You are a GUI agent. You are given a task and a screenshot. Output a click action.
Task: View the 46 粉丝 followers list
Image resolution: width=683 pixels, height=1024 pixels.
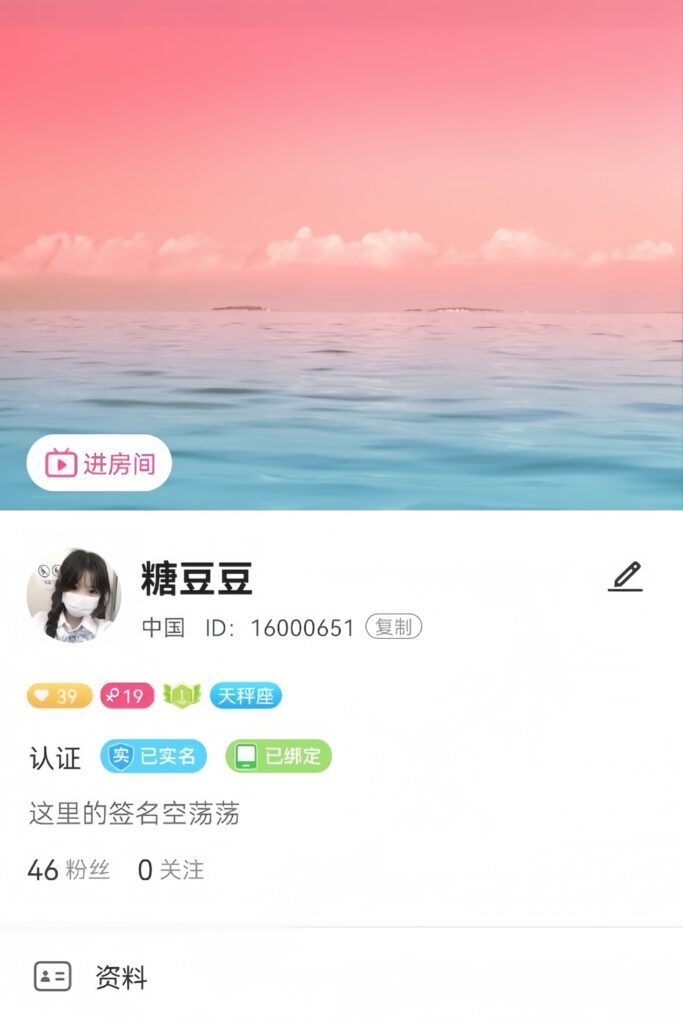68,870
